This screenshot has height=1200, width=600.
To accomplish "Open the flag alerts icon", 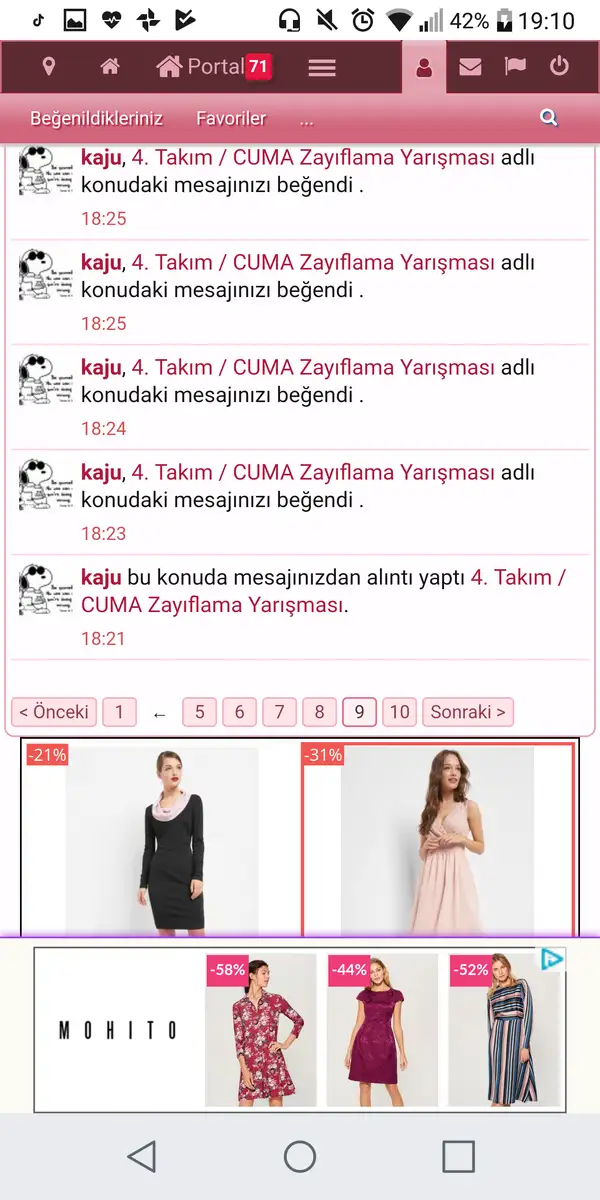I will click(x=515, y=67).
